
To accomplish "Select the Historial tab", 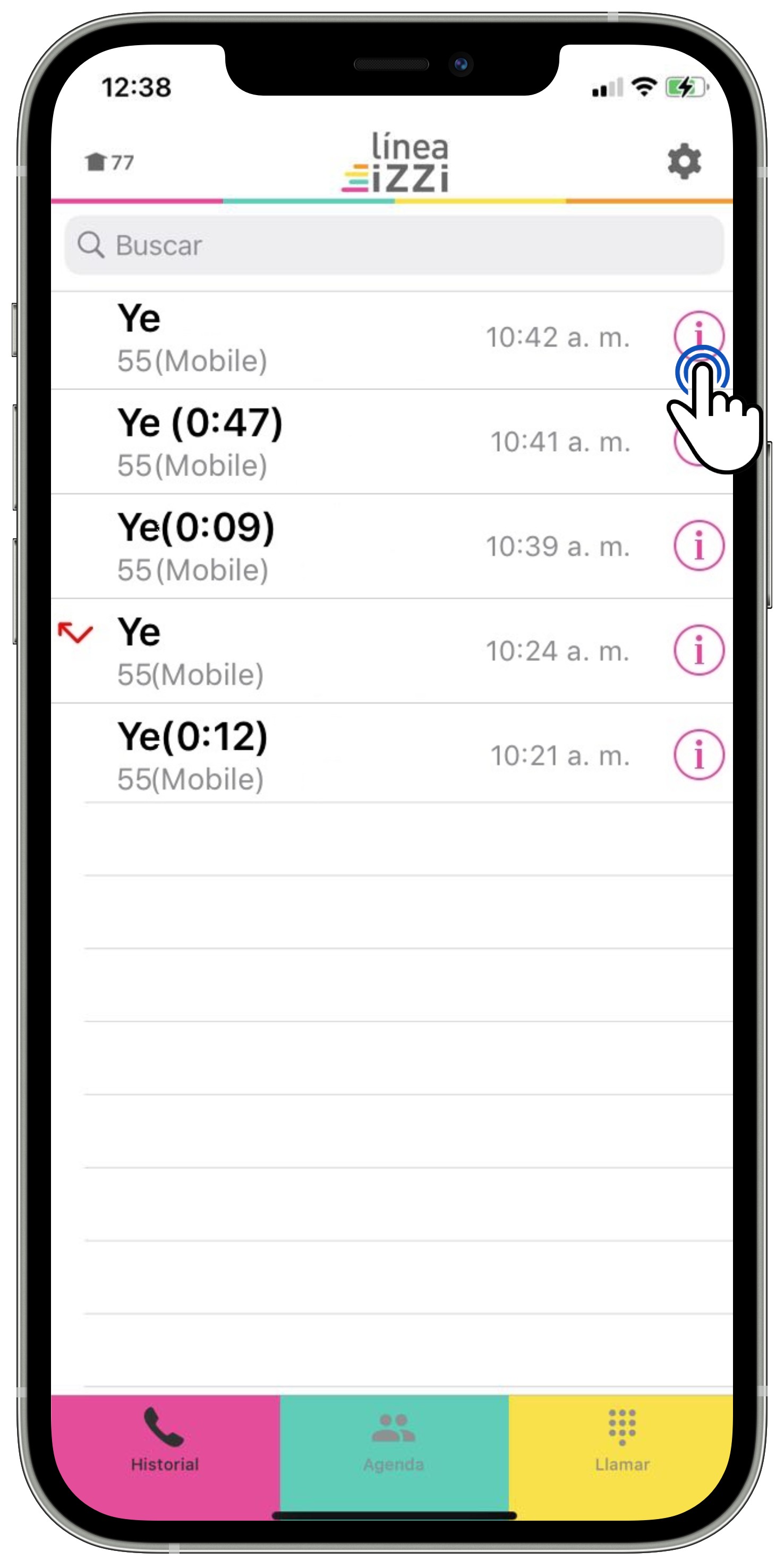I will 165,1447.
